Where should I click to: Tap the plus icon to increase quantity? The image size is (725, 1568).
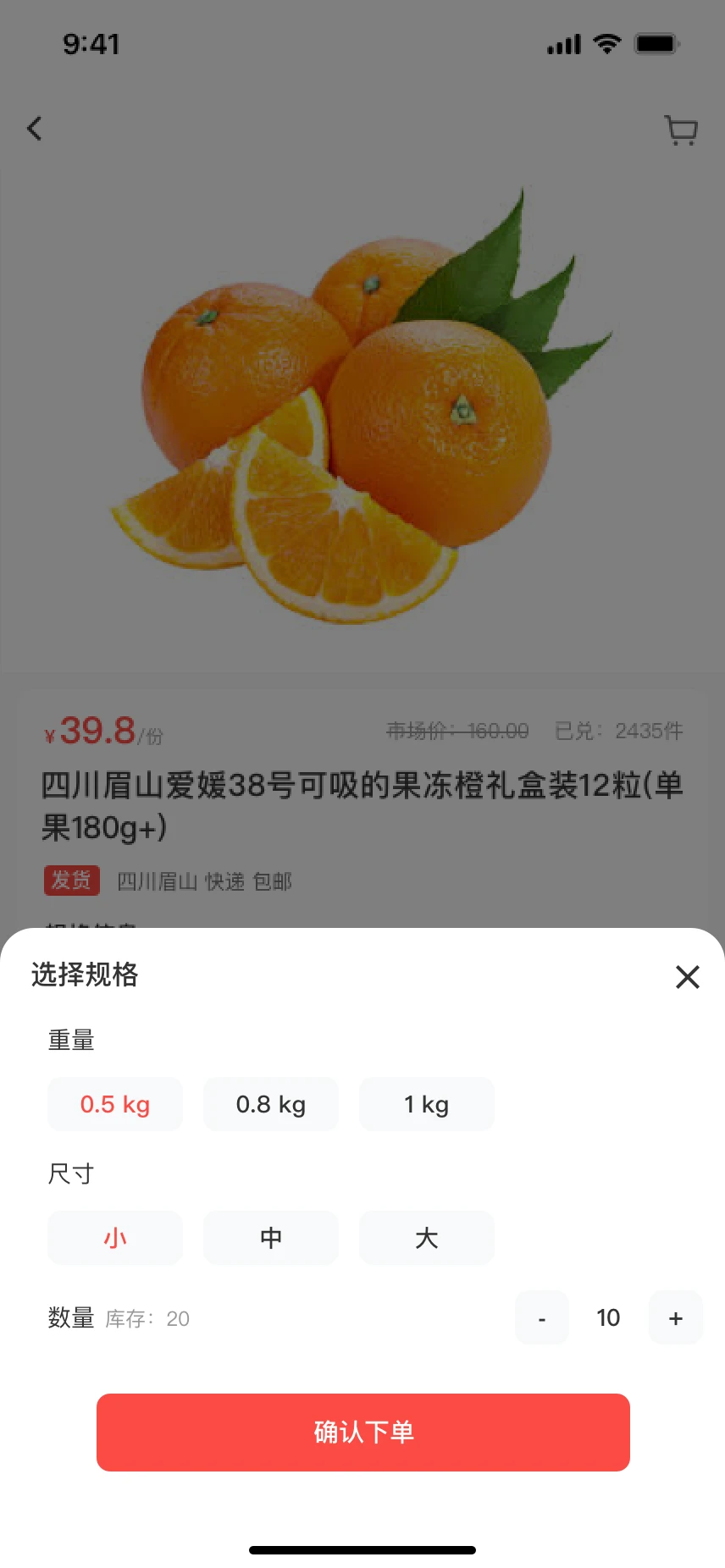tap(675, 1317)
